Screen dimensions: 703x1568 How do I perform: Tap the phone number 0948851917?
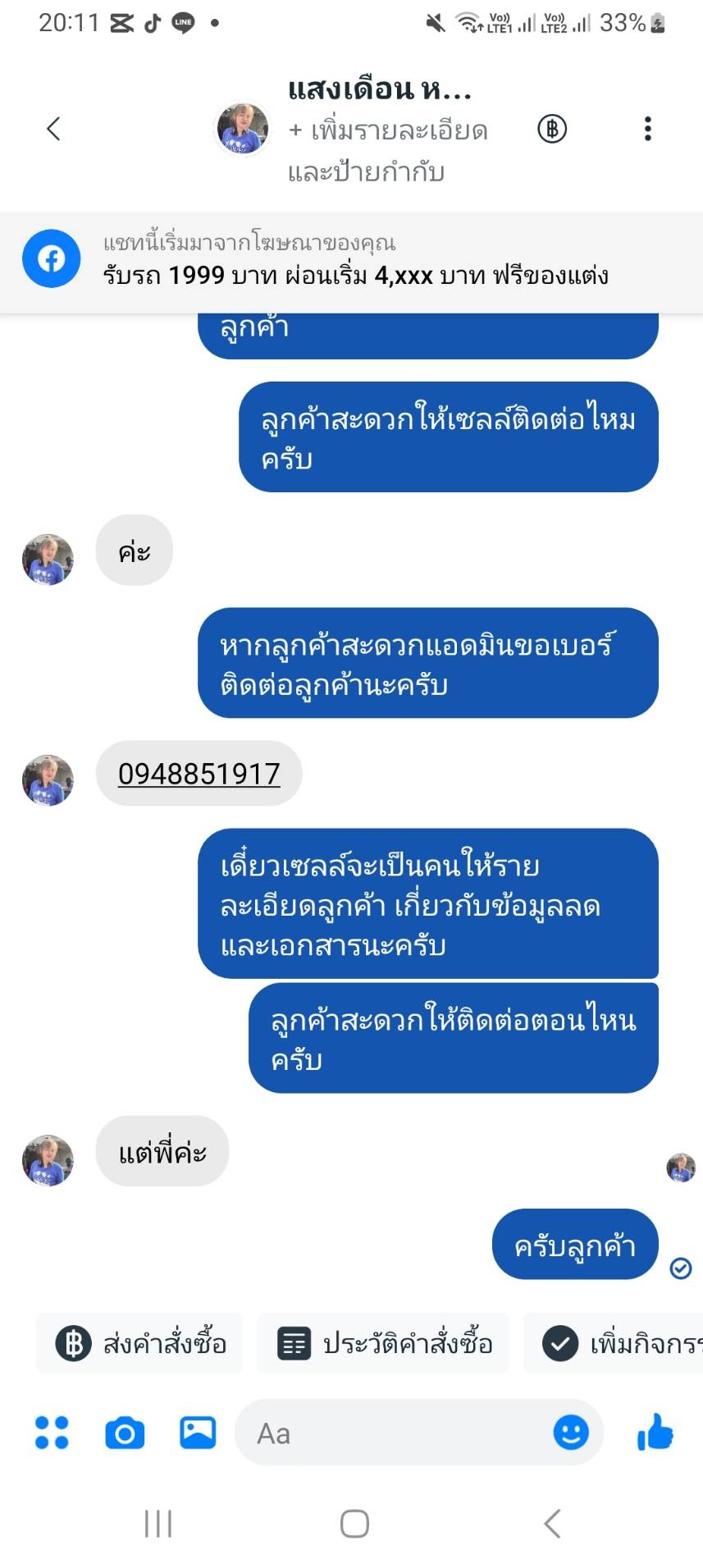(199, 773)
